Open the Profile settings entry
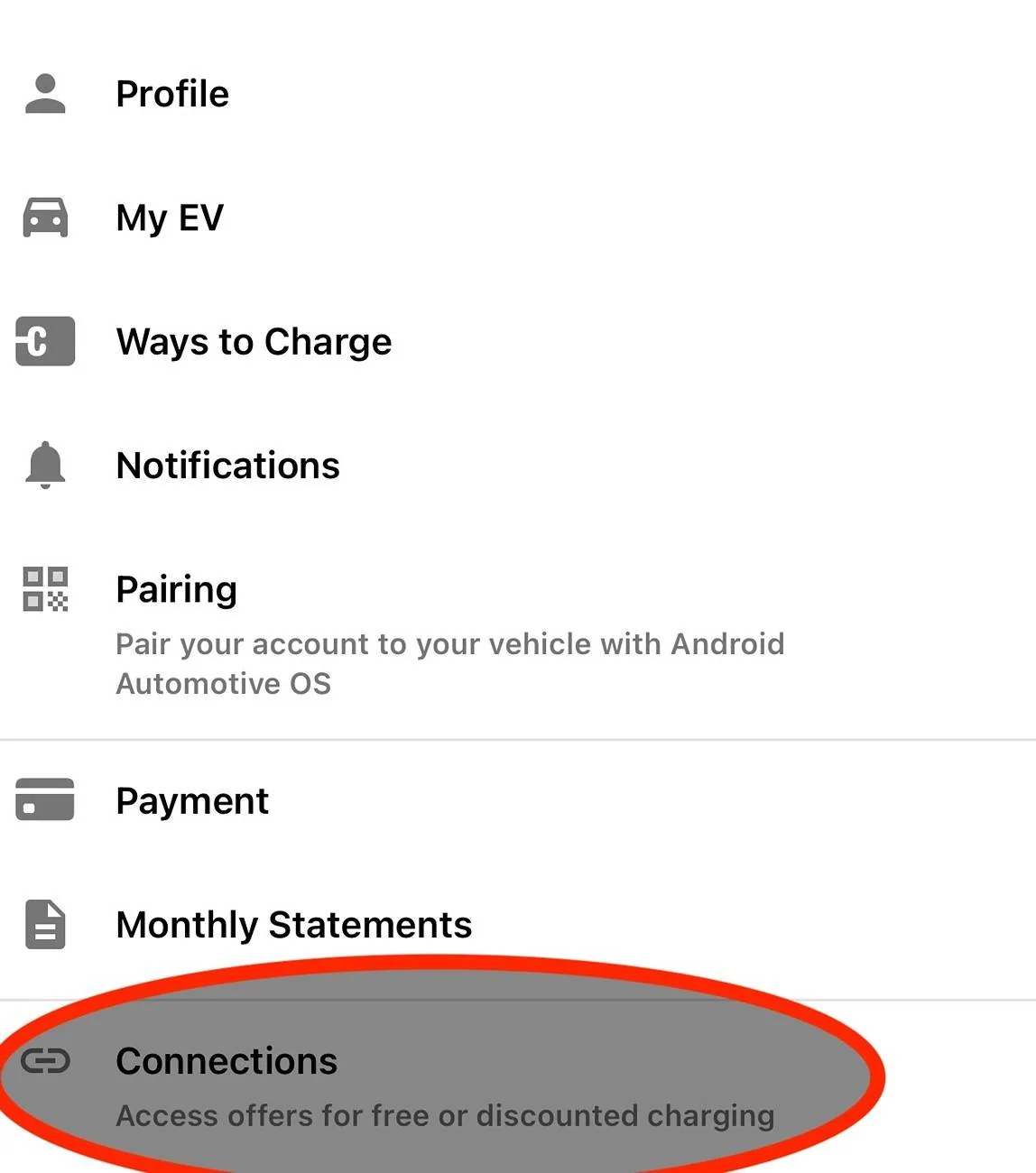 click(x=171, y=93)
